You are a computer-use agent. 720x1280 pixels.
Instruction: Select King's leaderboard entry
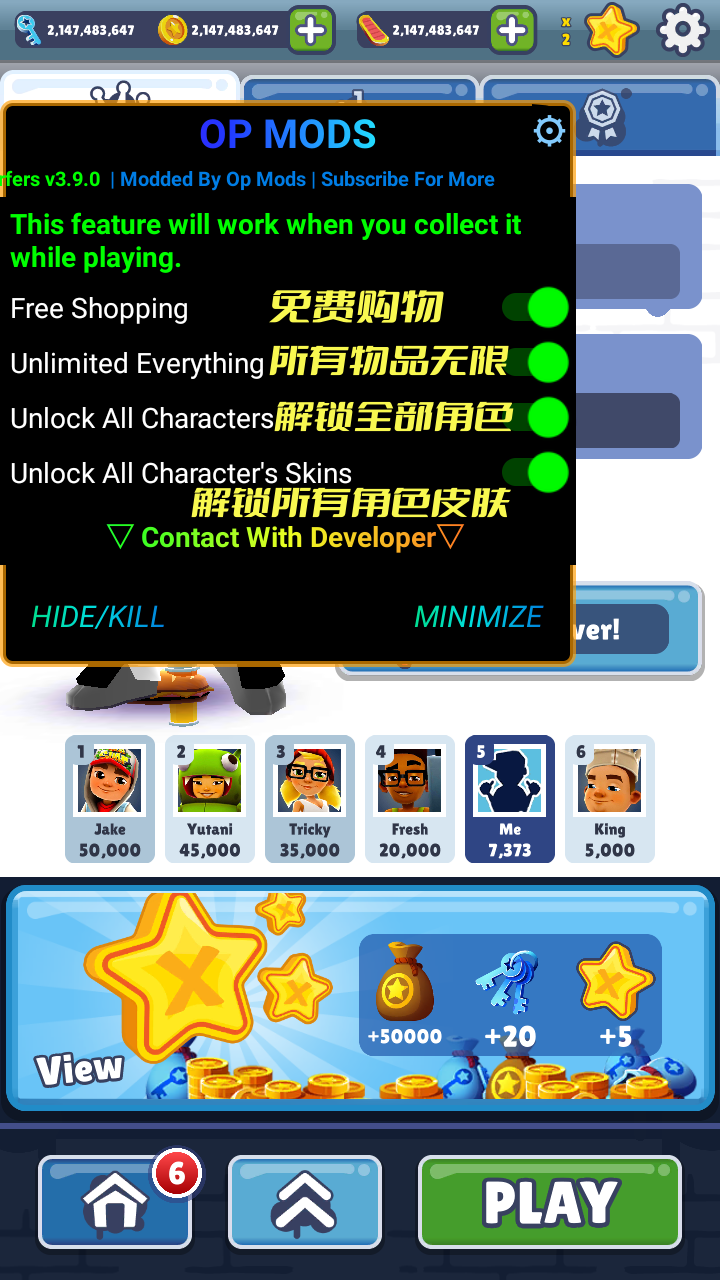tap(610, 798)
